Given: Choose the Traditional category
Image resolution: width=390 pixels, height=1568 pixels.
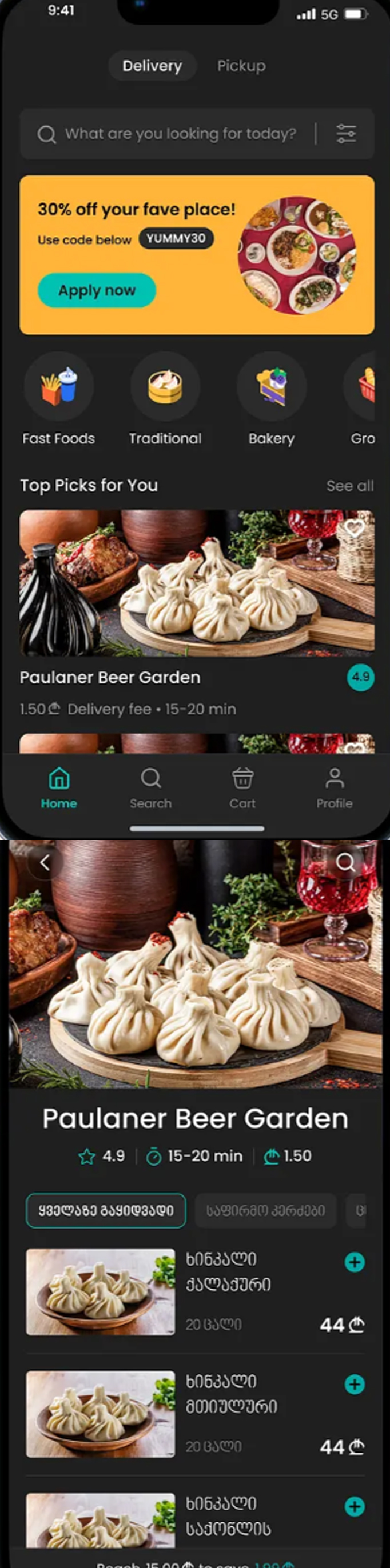Looking at the screenshot, I should click(165, 387).
